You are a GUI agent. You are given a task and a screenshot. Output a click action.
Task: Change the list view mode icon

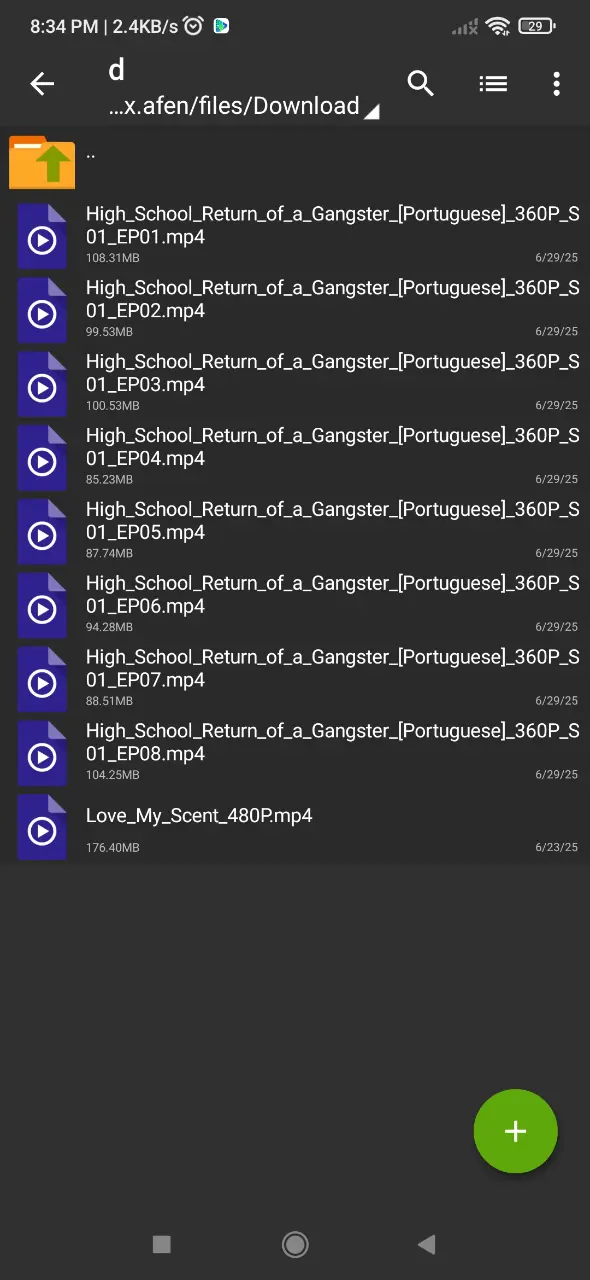click(x=493, y=84)
